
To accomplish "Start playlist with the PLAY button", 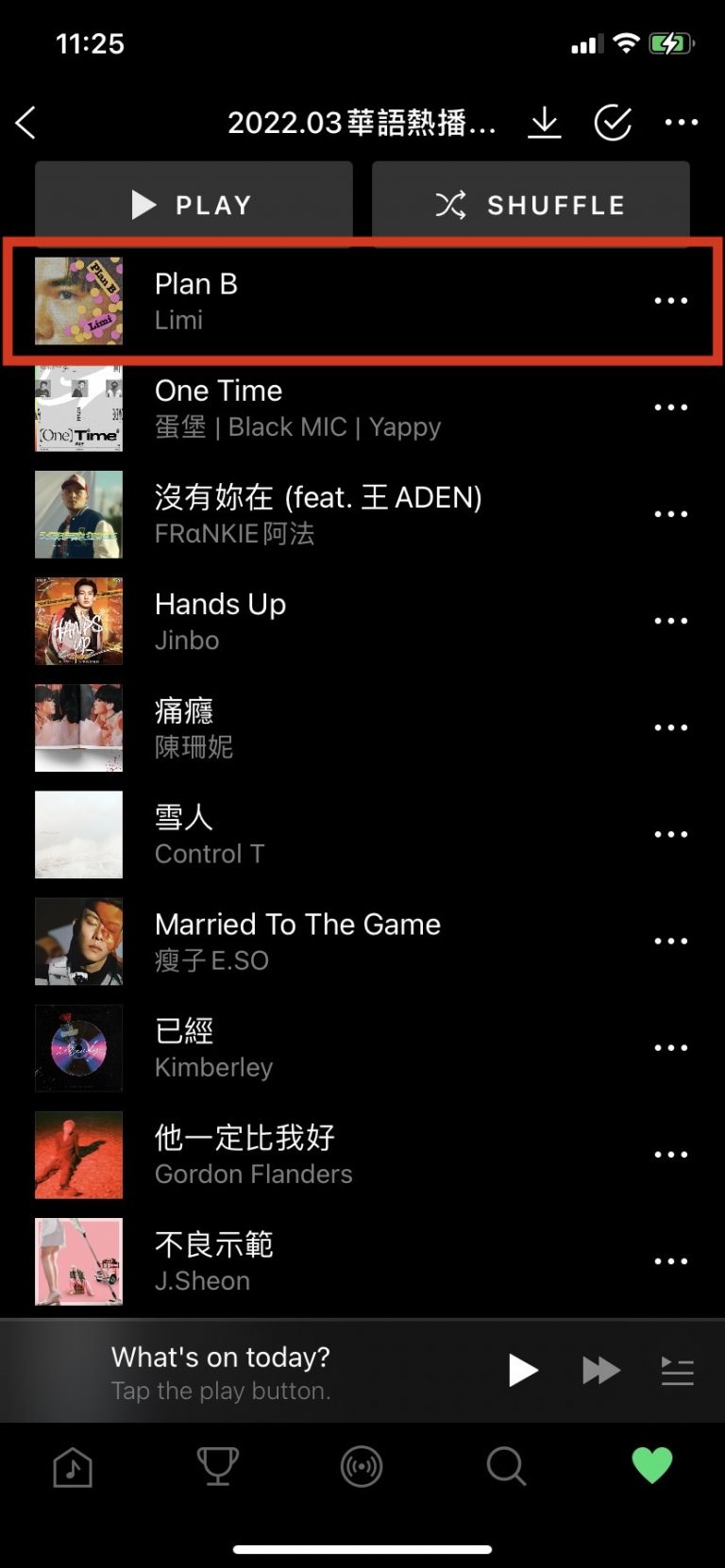I will (x=194, y=205).
